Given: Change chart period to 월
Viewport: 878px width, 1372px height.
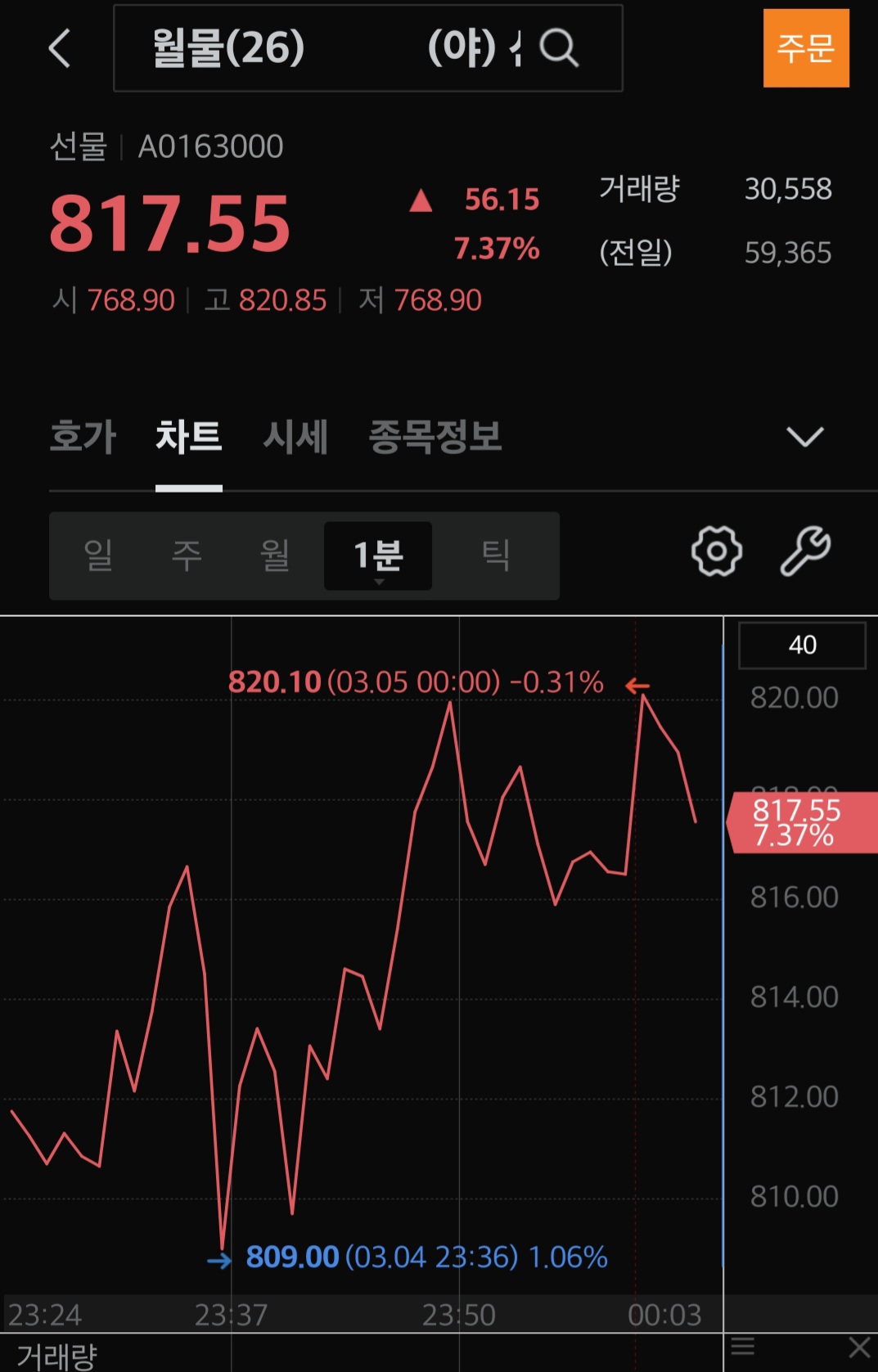Looking at the screenshot, I should click(x=275, y=556).
